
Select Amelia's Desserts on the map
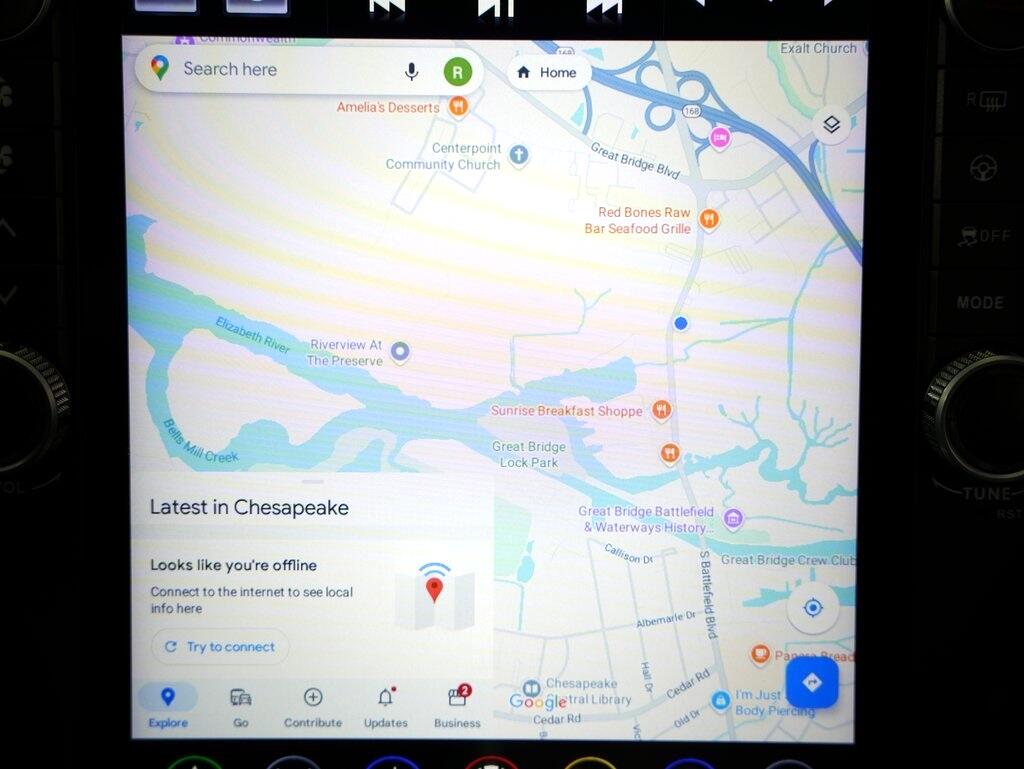pos(458,107)
